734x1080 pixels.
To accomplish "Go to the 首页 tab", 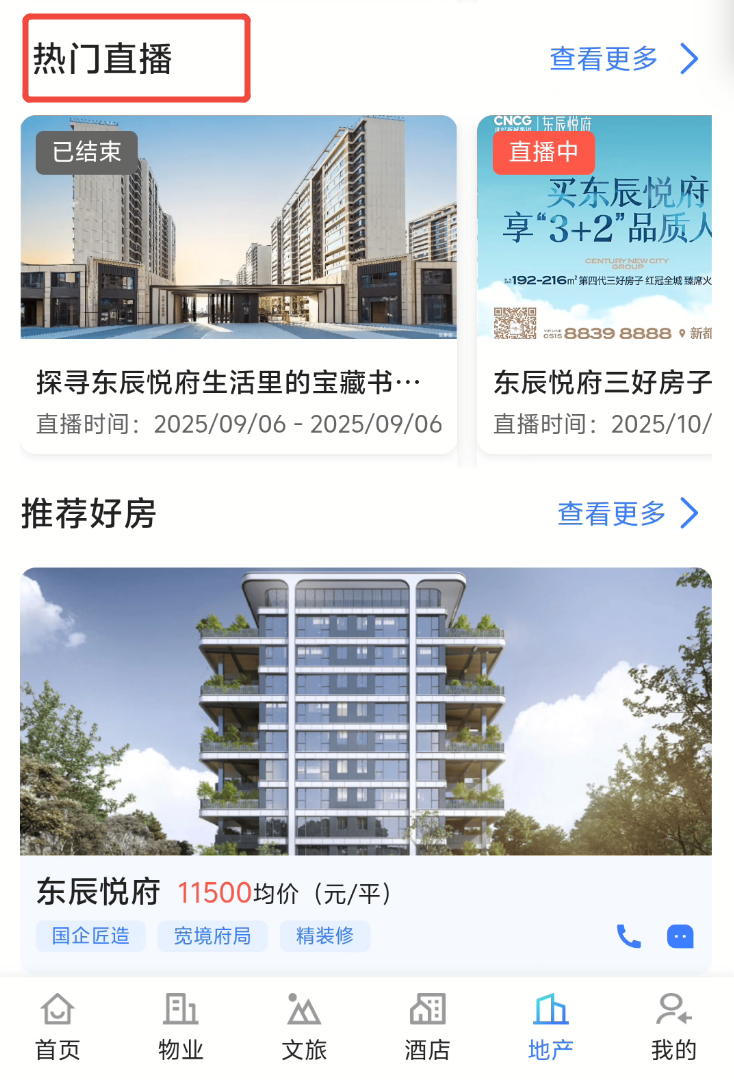I will (58, 1026).
